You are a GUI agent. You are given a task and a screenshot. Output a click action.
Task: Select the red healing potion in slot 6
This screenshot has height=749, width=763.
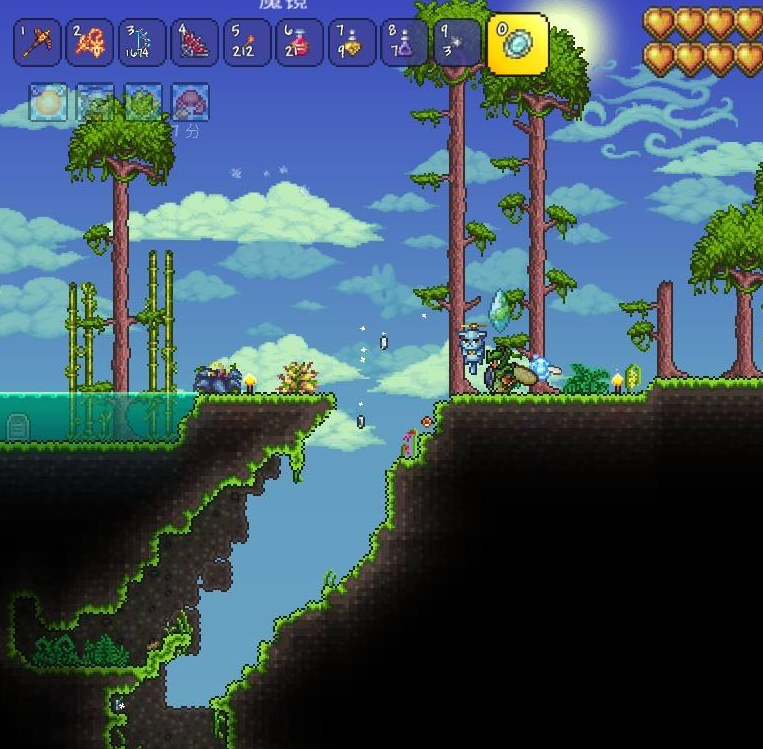pyautogui.click(x=299, y=43)
